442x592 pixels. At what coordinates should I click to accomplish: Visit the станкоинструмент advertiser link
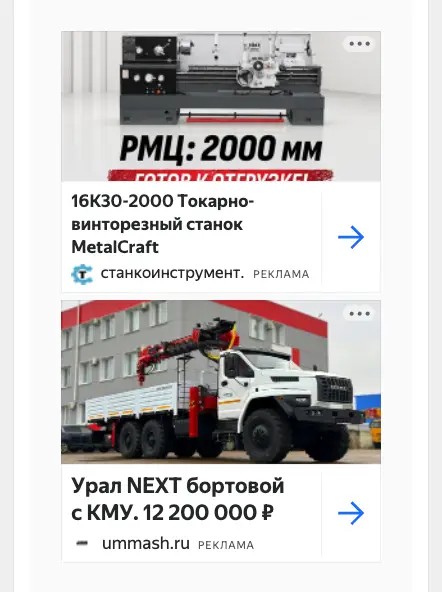point(172,273)
